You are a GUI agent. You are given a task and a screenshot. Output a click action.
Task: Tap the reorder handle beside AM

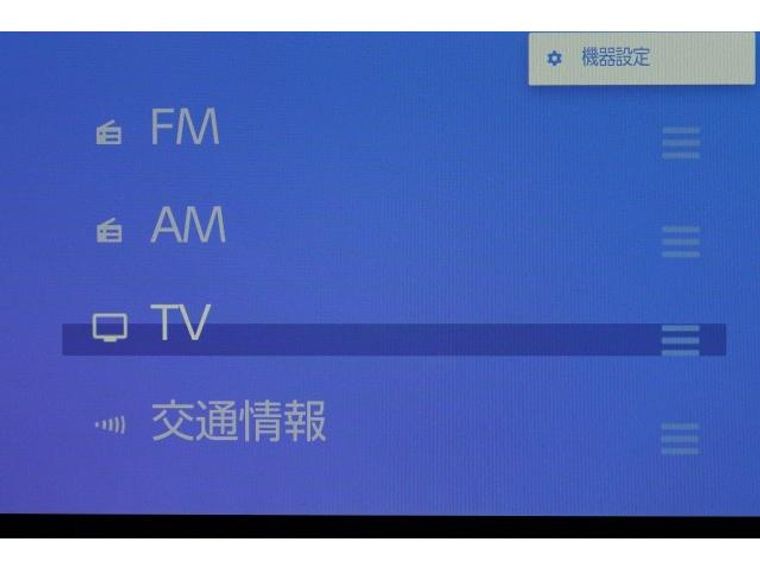pyautogui.click(x=681, y=241)
